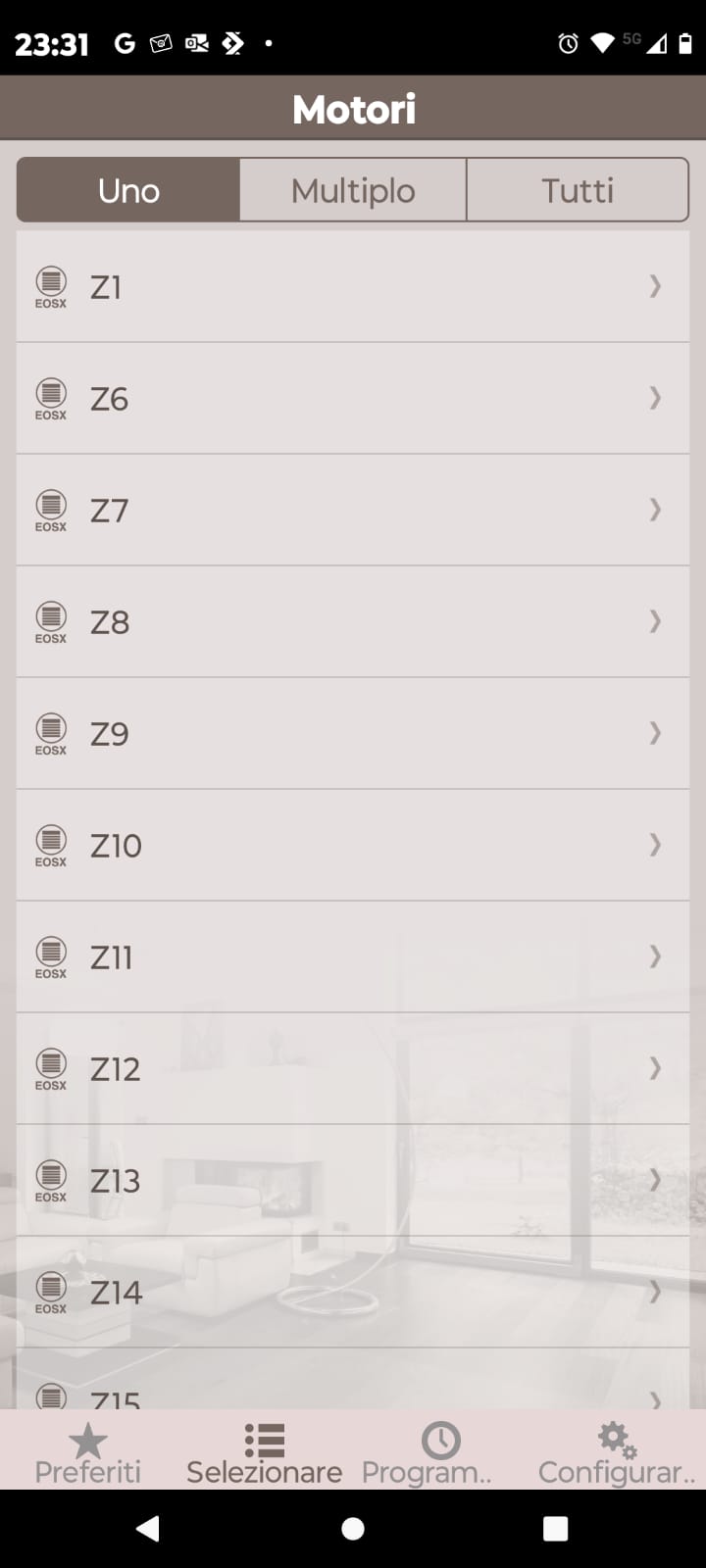Open motor Z12

point(353,1069)
